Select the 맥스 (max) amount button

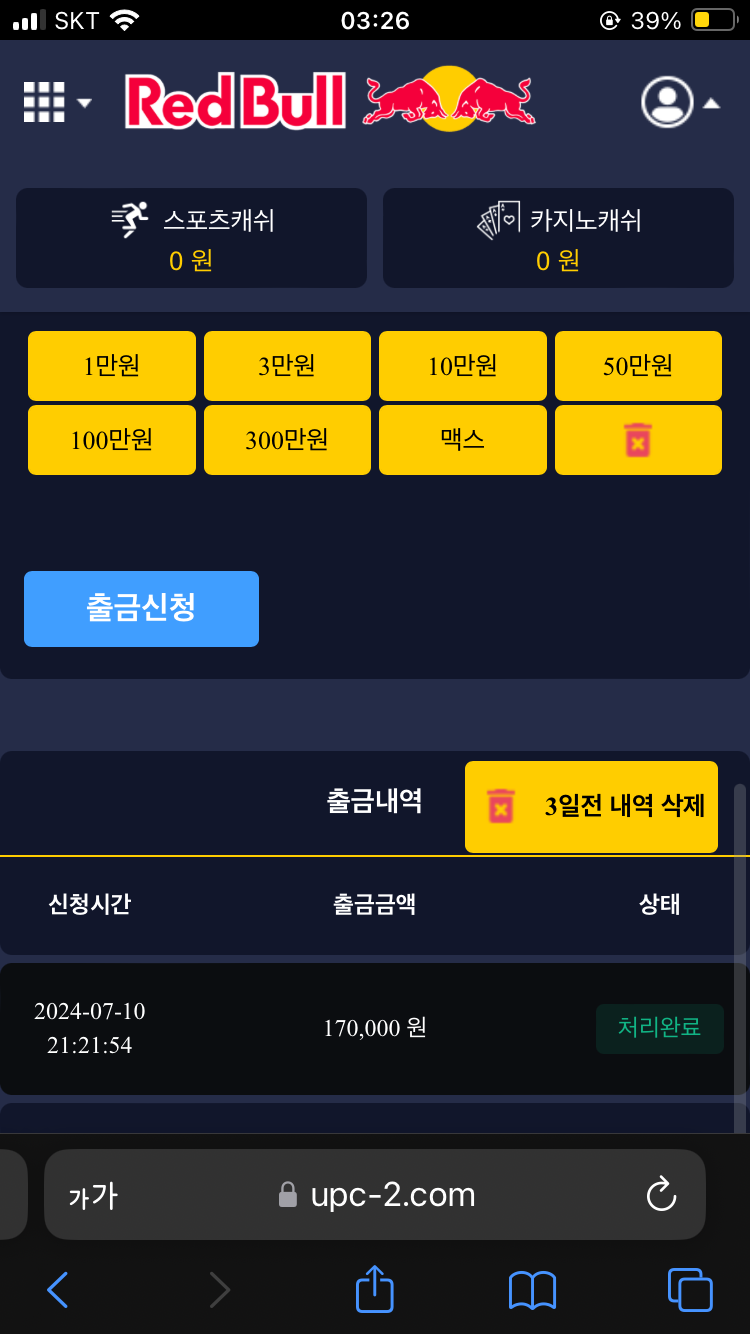pyautogui.click(x=463, y=440)
